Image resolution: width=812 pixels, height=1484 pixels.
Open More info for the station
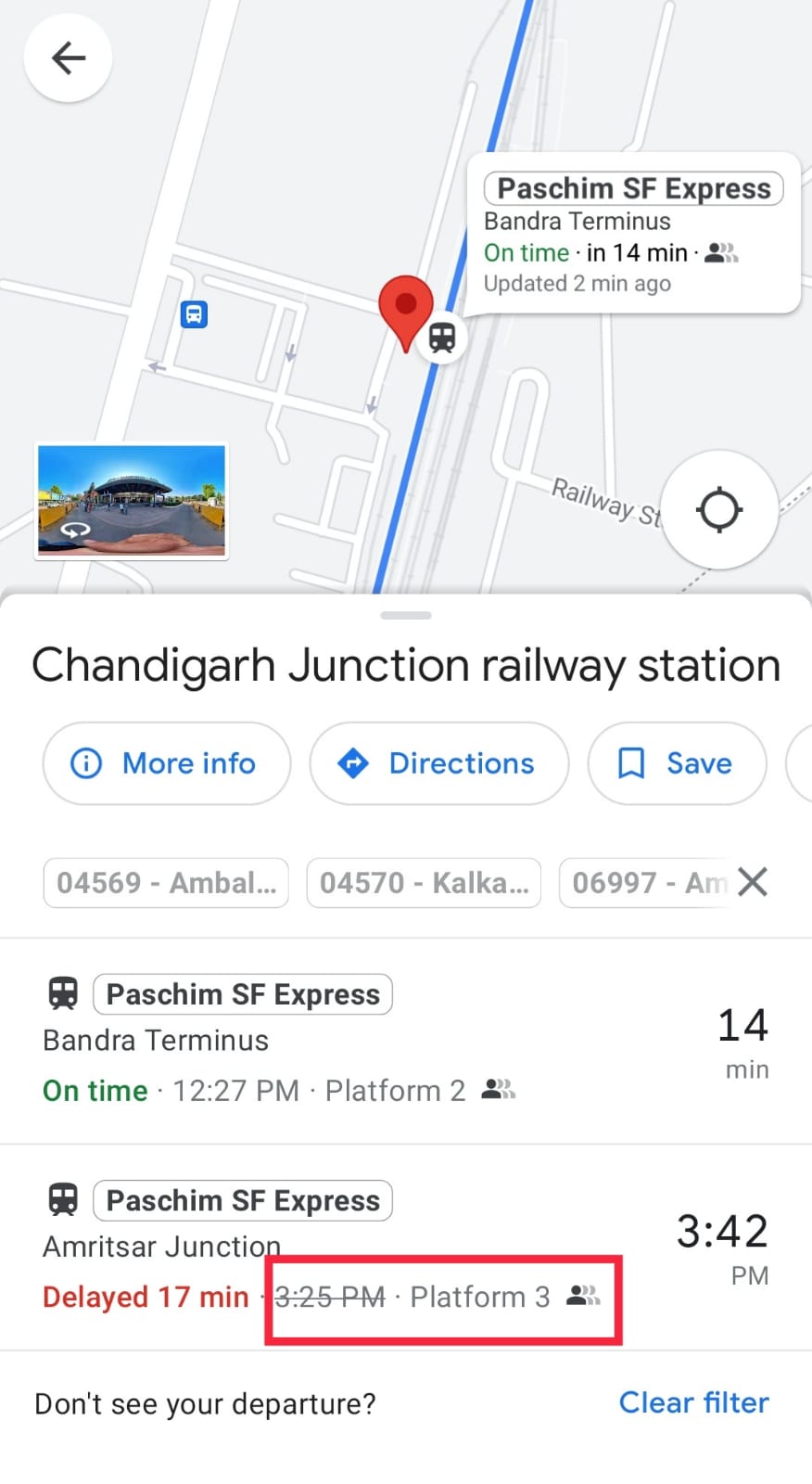point(167,763)
